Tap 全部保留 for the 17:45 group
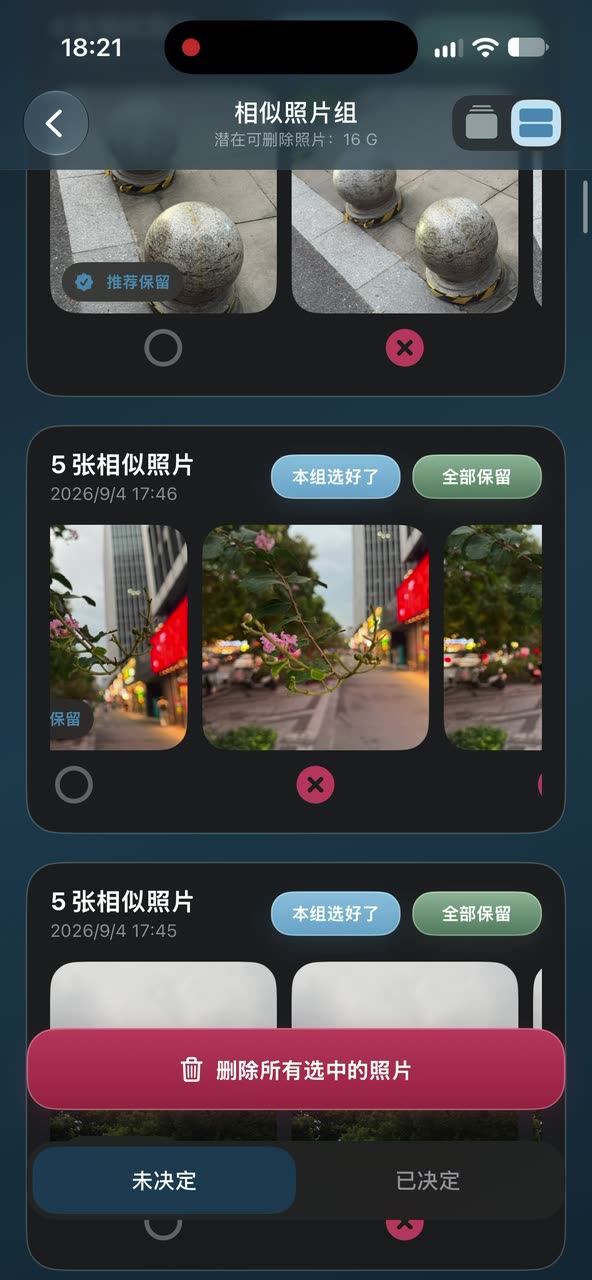Screen dimensions: 592x1280 (477, 914)
